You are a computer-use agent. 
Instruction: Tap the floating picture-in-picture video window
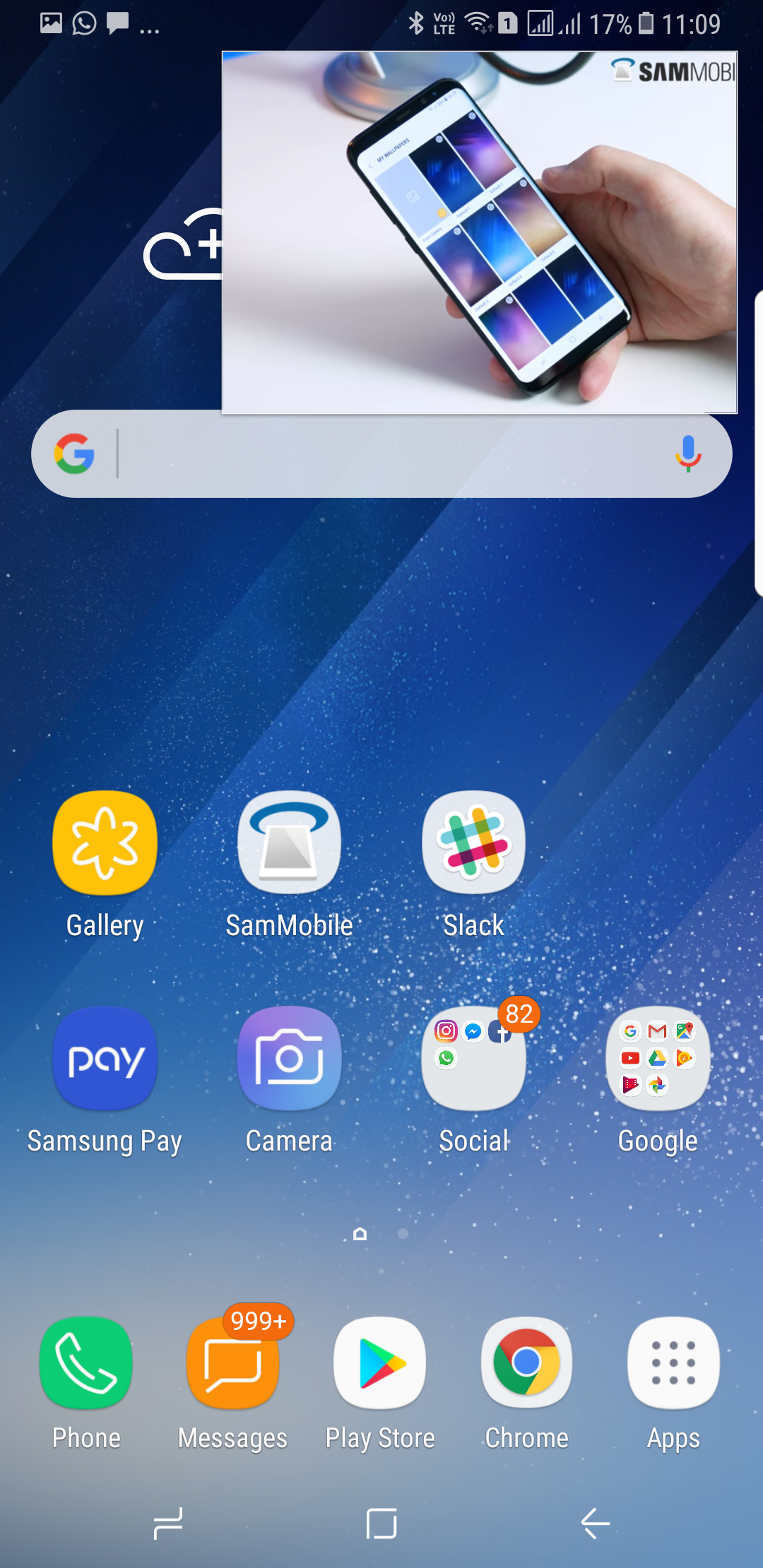[479, 233]
